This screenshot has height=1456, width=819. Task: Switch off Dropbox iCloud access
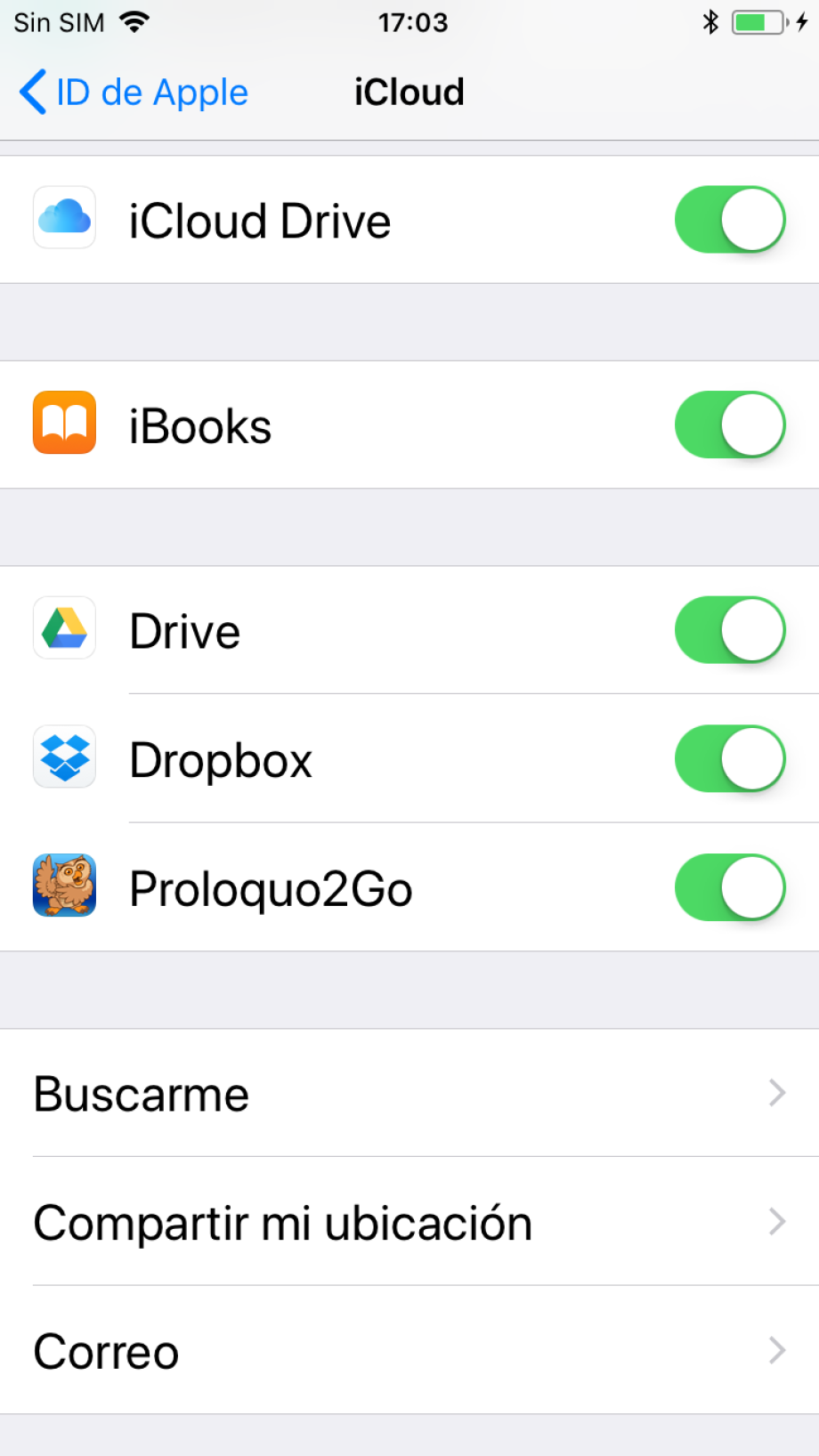pos(729,758)
